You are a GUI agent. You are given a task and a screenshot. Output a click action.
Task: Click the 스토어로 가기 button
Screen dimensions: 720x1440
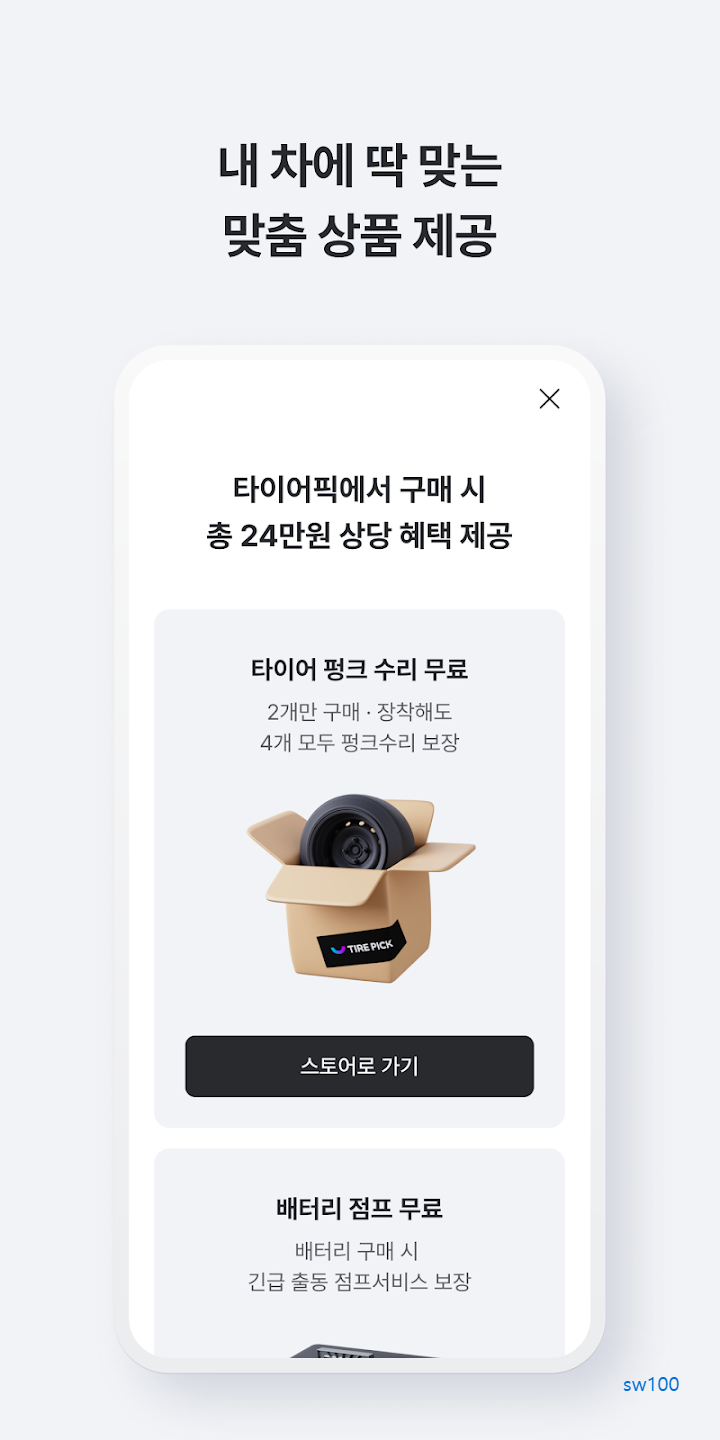358,1066
